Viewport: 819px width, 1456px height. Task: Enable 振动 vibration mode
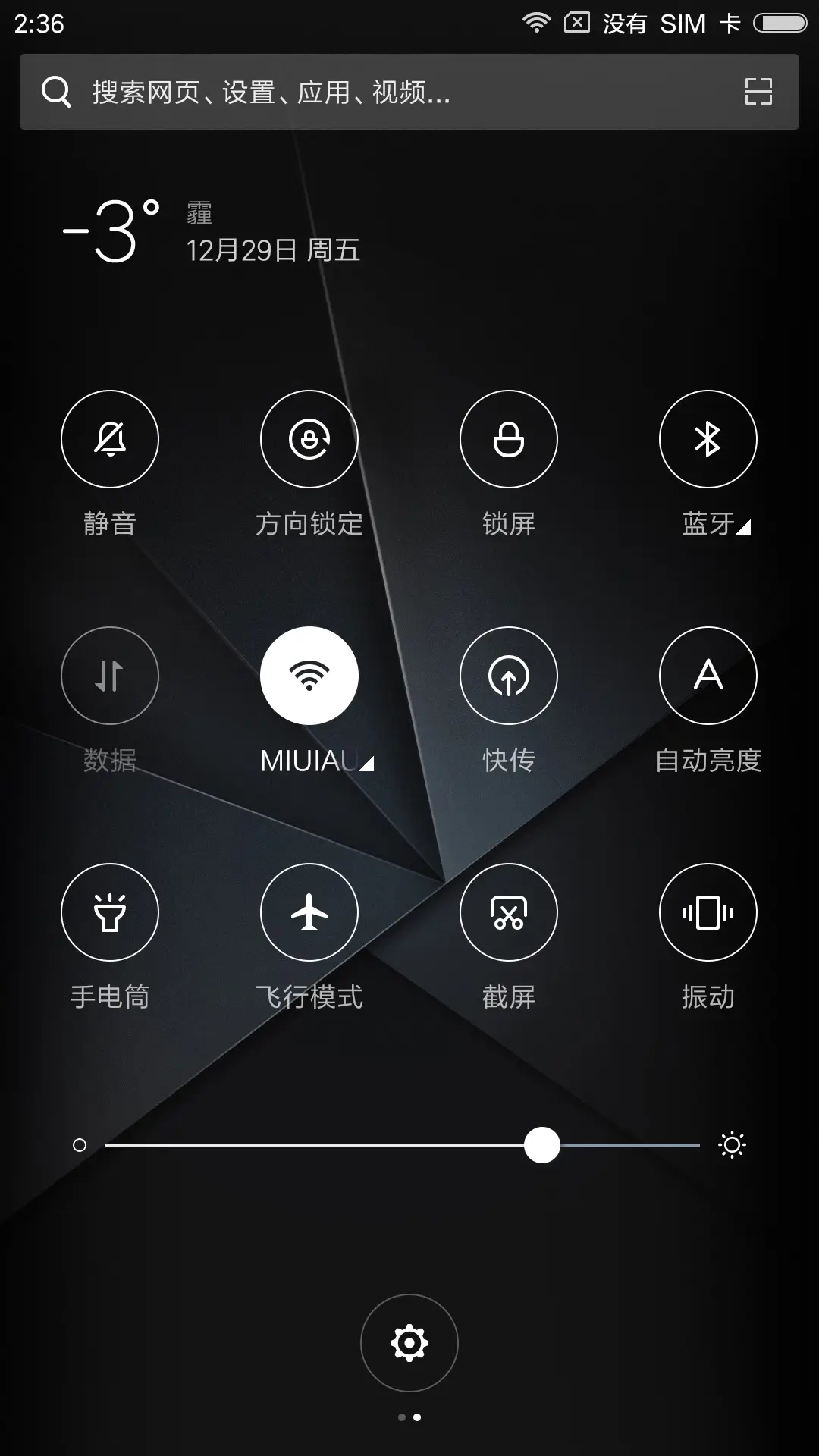tap(708, 913)
